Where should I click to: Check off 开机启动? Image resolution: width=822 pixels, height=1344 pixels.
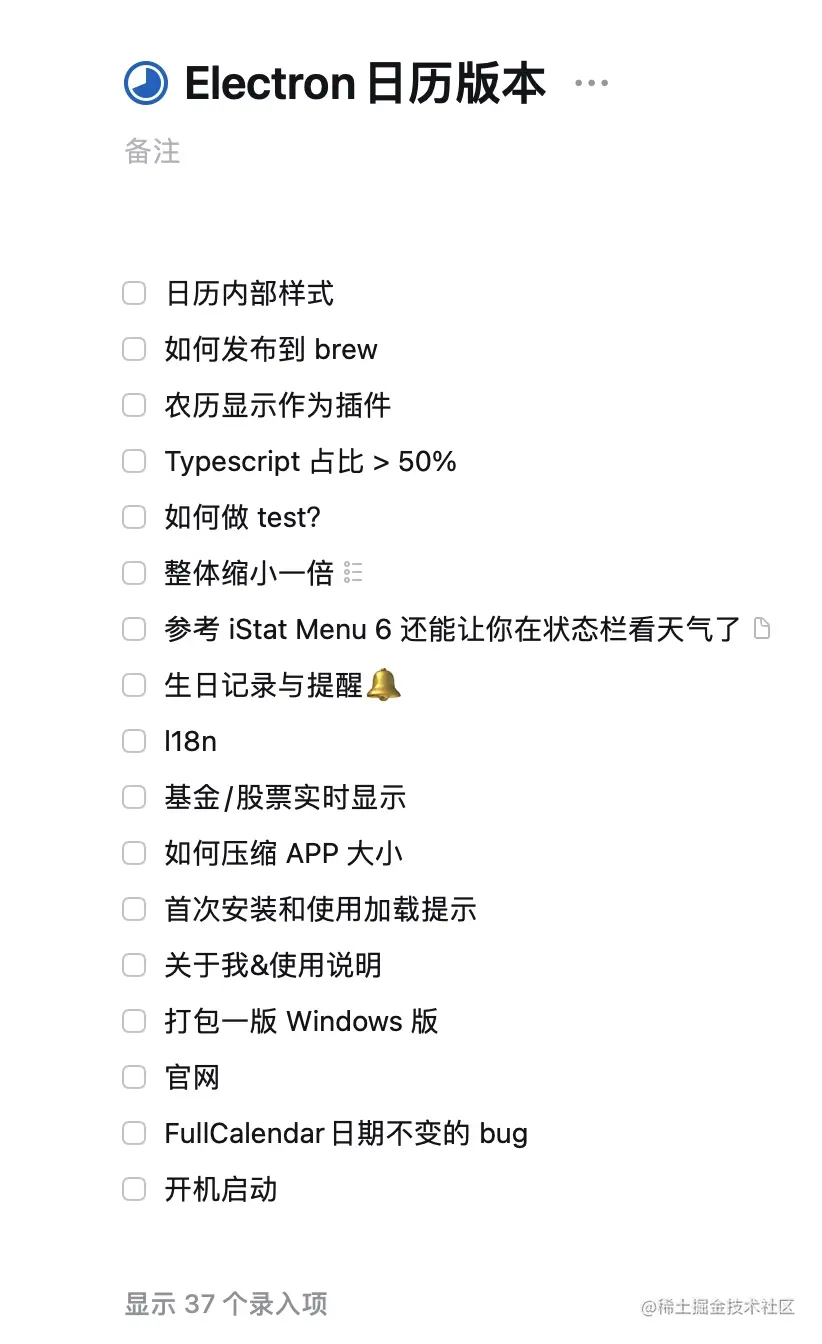point(134,1189)
